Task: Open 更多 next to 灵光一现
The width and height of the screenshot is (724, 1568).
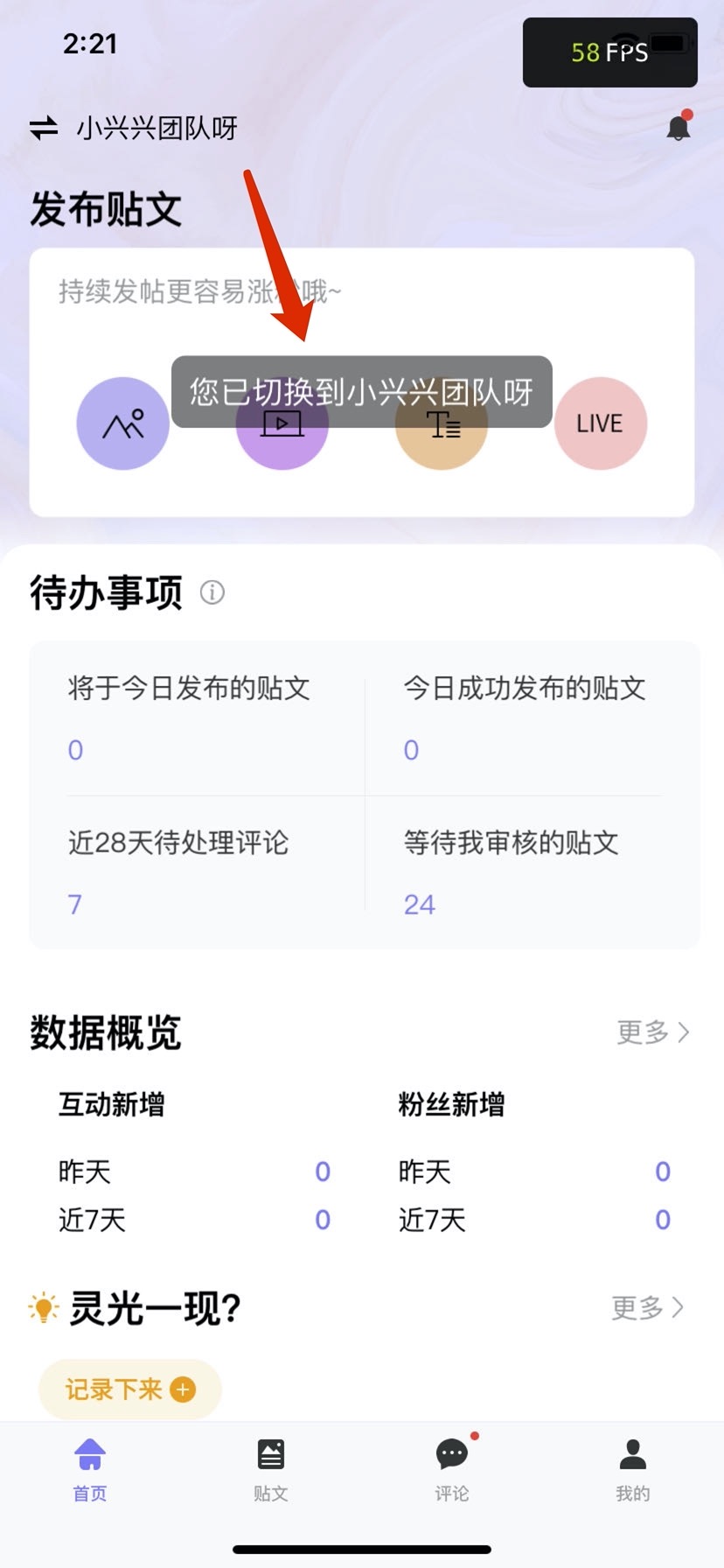Action: pos(647,1308)
